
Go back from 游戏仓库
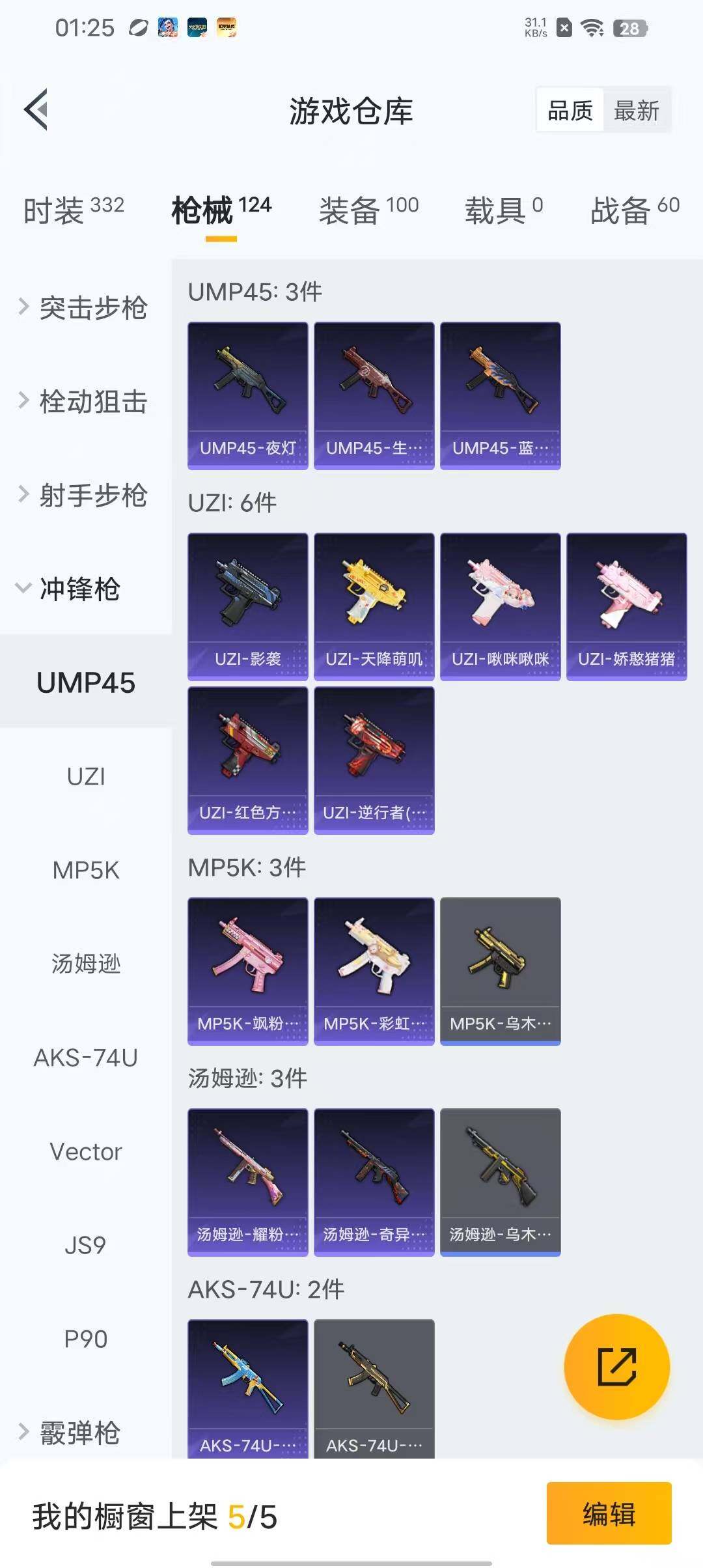pos(37,109)
